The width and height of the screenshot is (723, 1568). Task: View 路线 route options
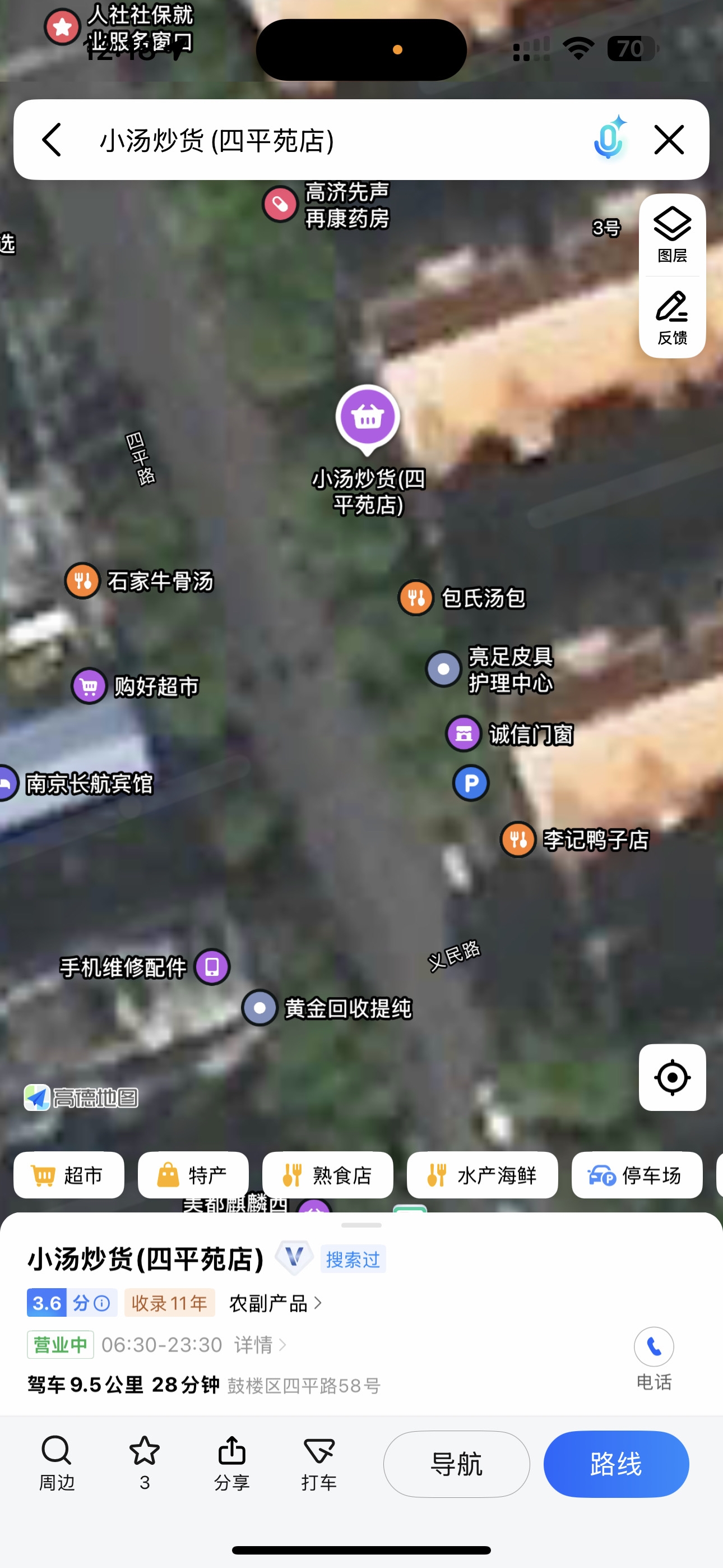[x=616, y=1463]
